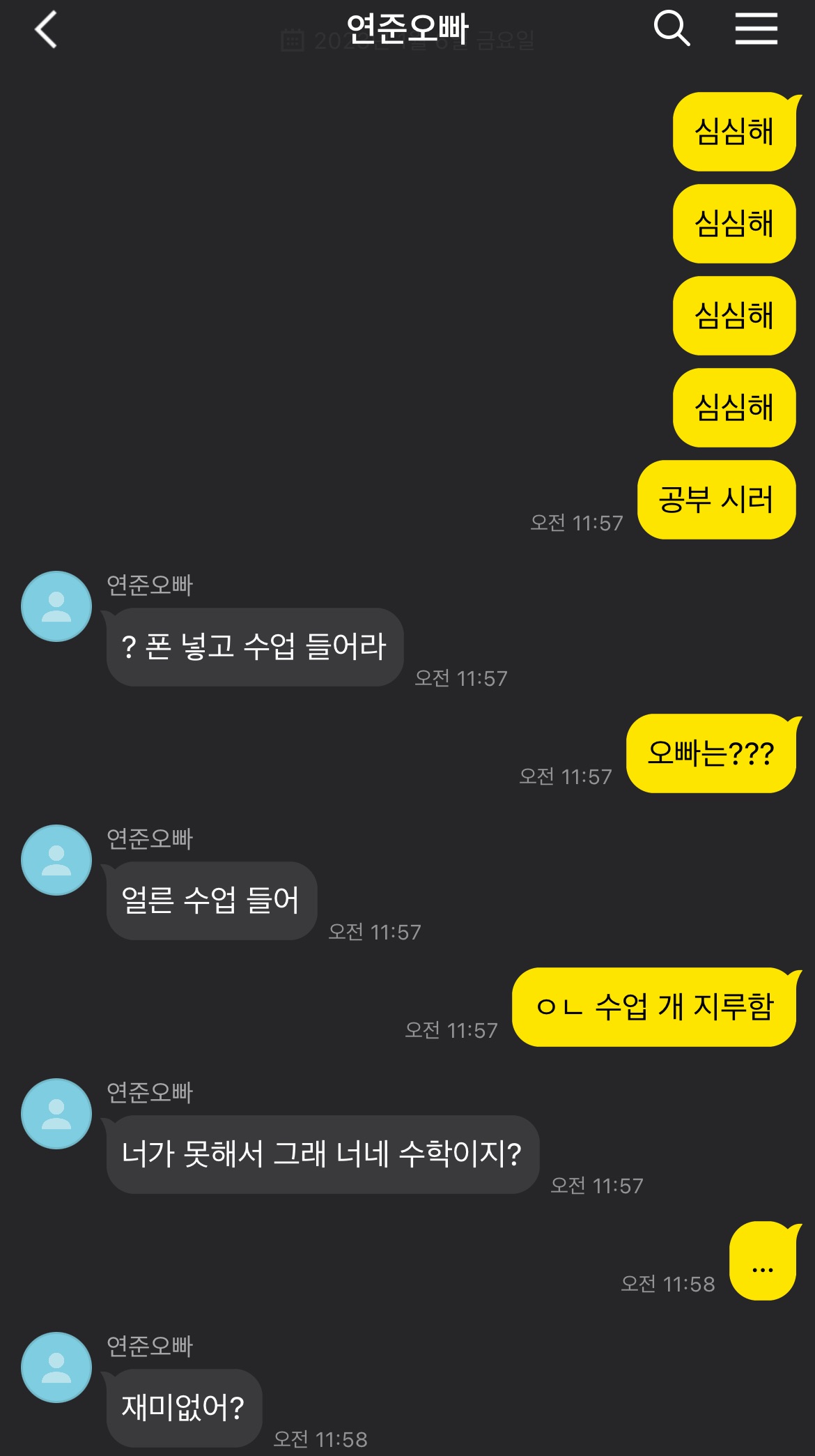The image size is (815, 1456).
Task: Open 연준오빠's profile picture above 재미없어?
Action: (56, 1367)
